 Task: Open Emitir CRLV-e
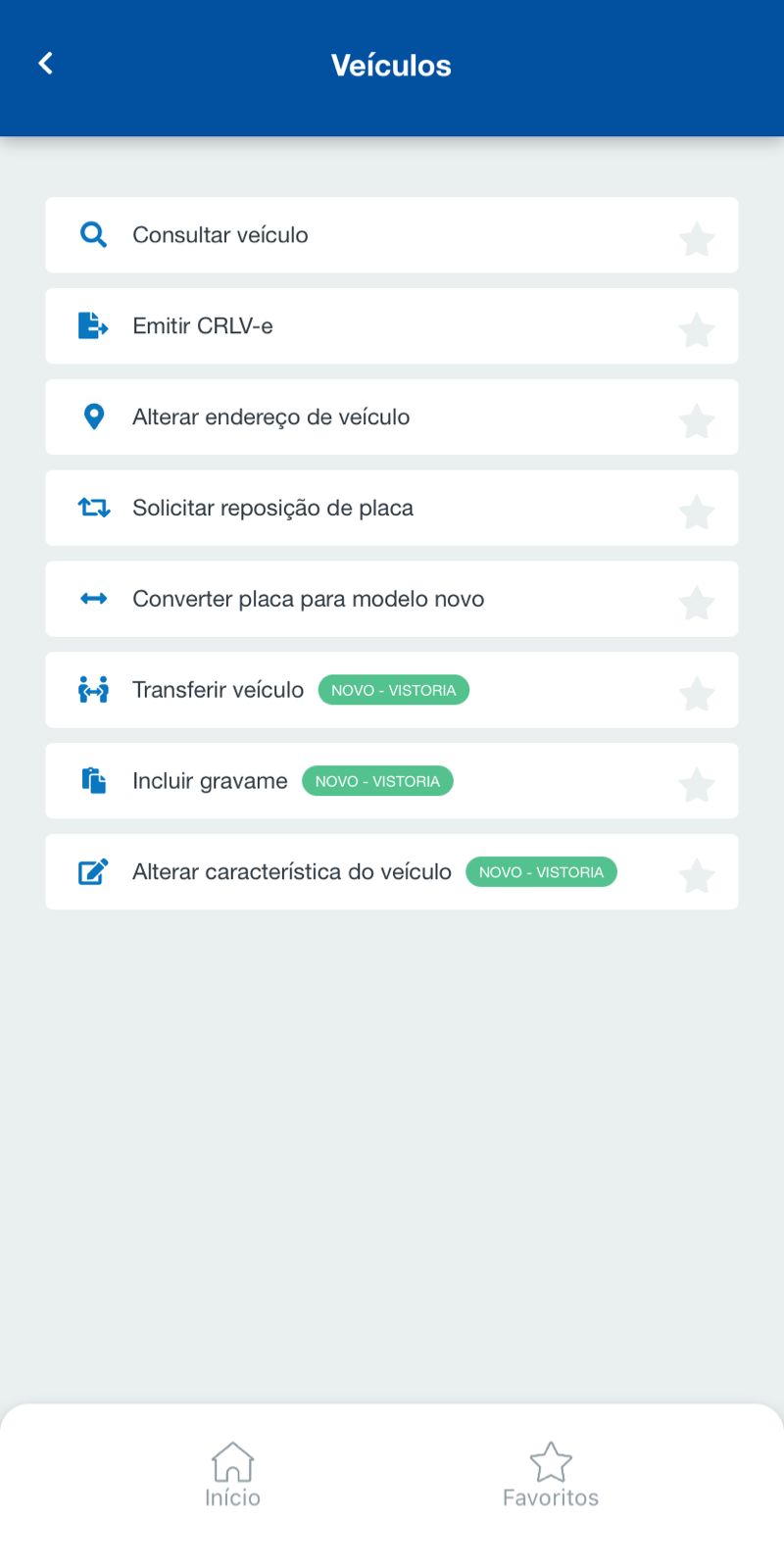tap(391, 326)
